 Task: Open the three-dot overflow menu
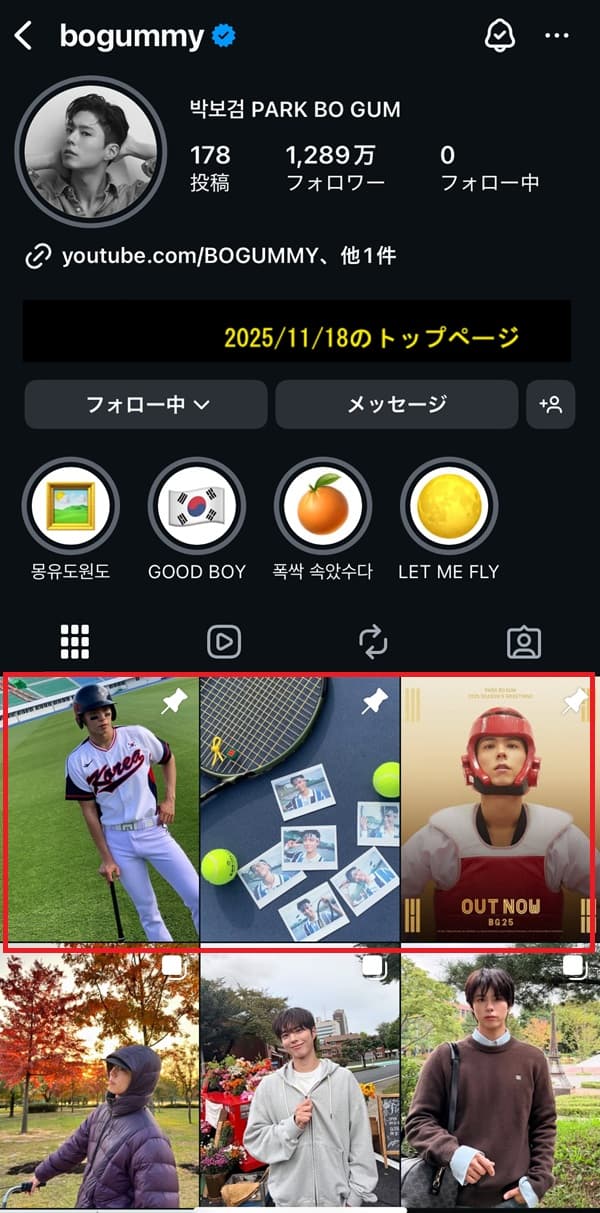click(x=557, y=36)
